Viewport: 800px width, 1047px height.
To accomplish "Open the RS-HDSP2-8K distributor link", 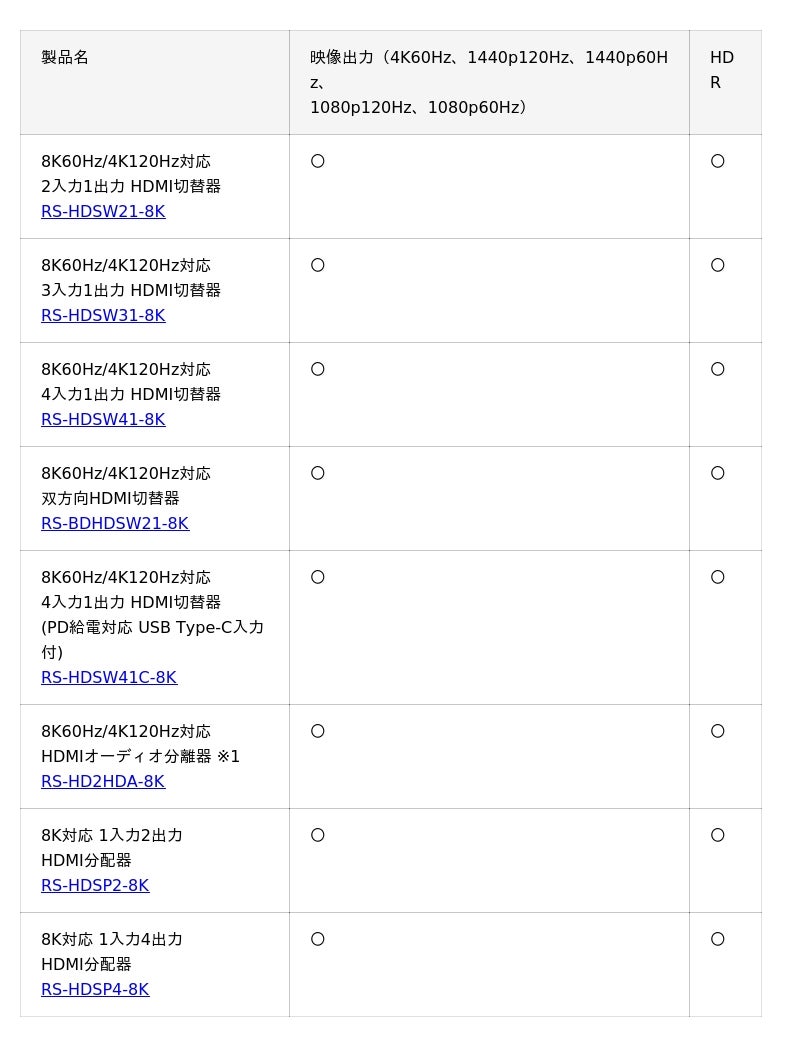I will click(x=95, y=886).
